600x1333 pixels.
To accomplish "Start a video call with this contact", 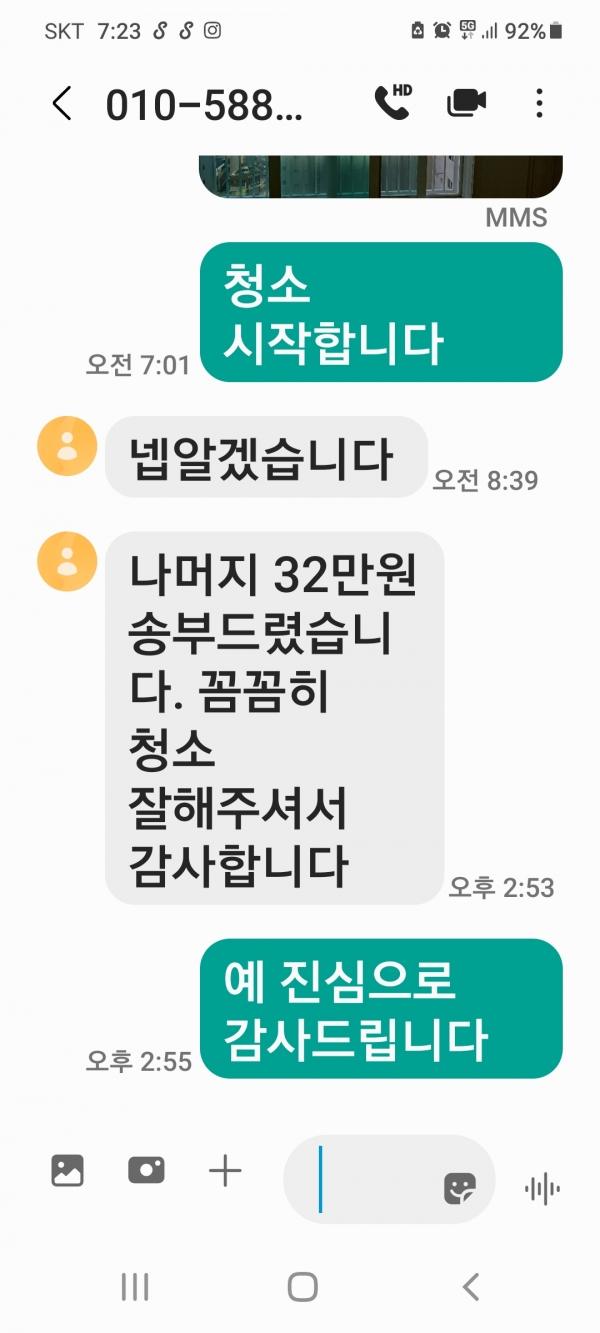I will point(467,102).
